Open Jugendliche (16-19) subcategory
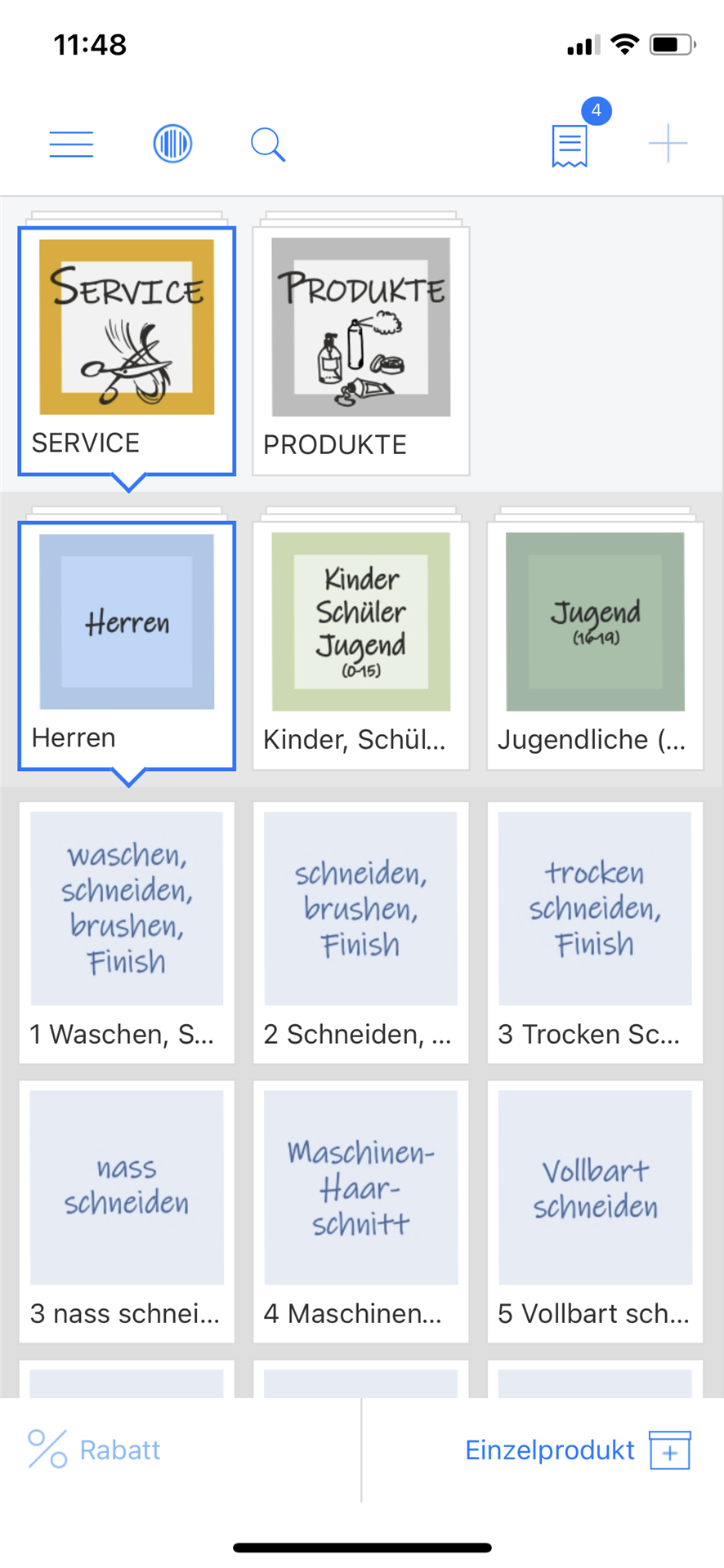This screenshot has height=1568, width=724. [x=596, y=646]
